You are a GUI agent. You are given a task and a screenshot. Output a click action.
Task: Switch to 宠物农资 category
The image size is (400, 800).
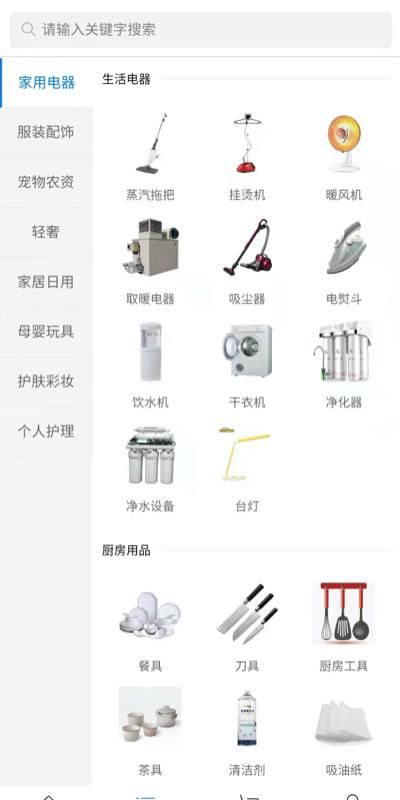tap(46, 182)
